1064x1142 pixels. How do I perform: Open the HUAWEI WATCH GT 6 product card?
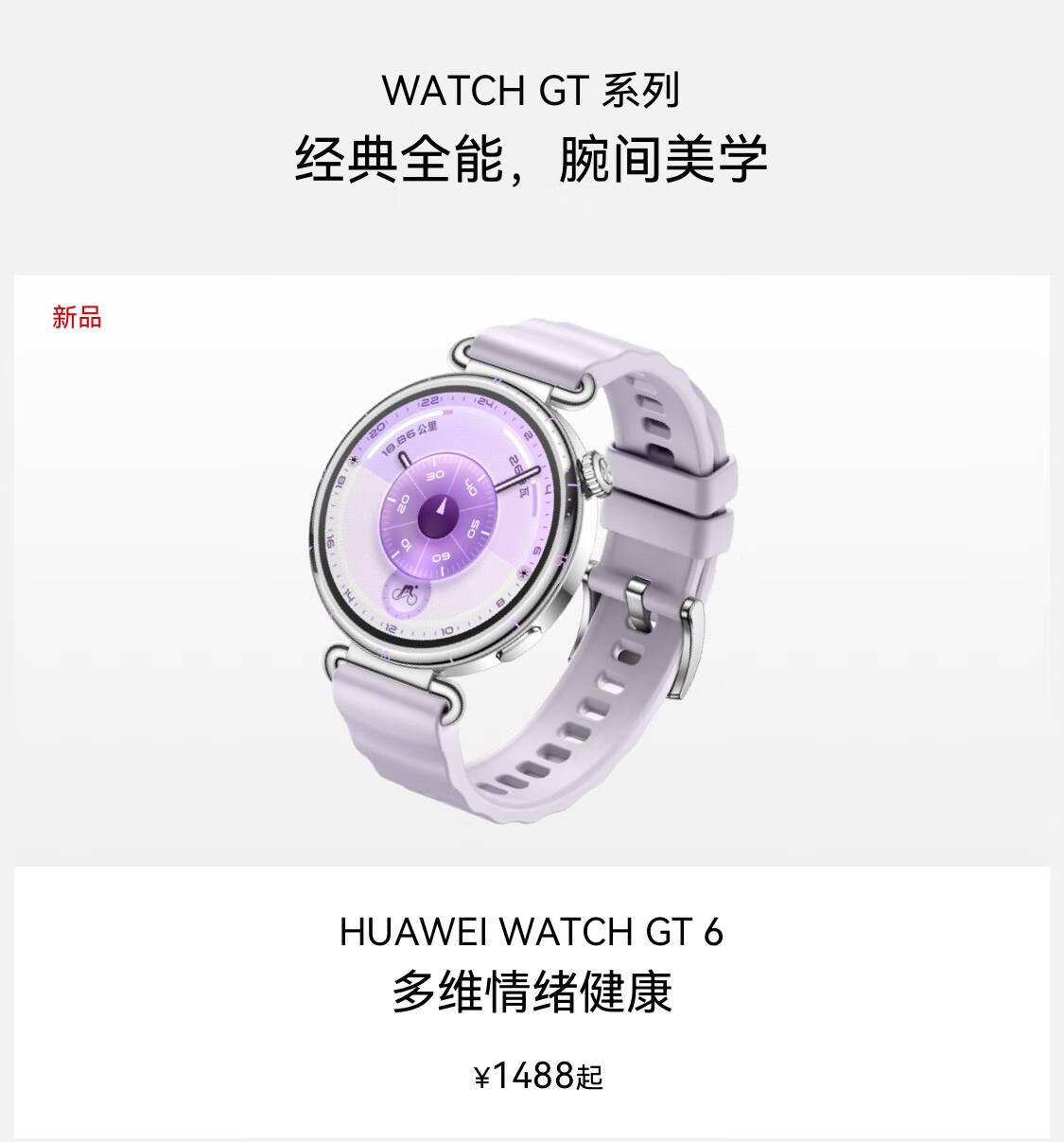point(532,706)
